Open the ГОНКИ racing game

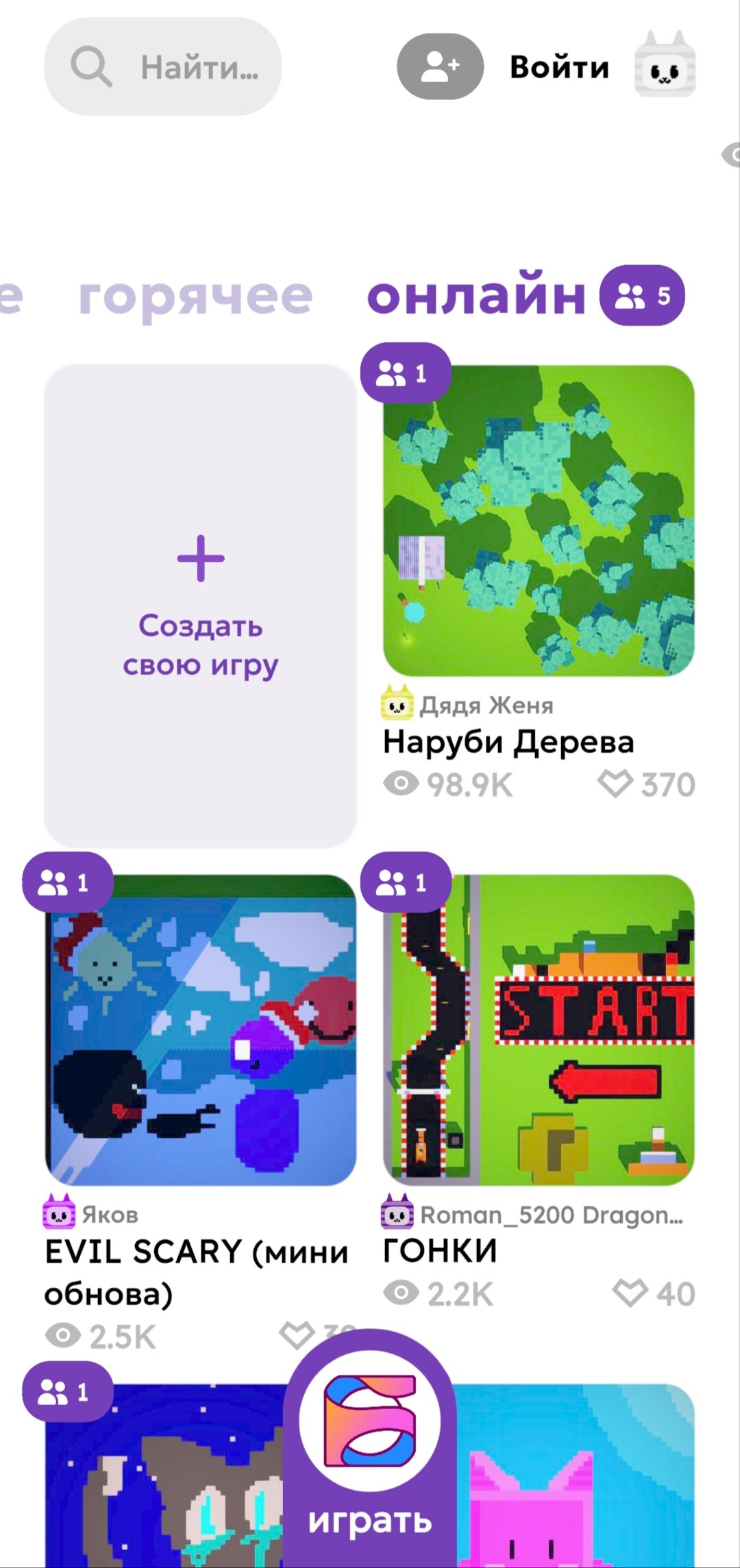point(539,1030)
